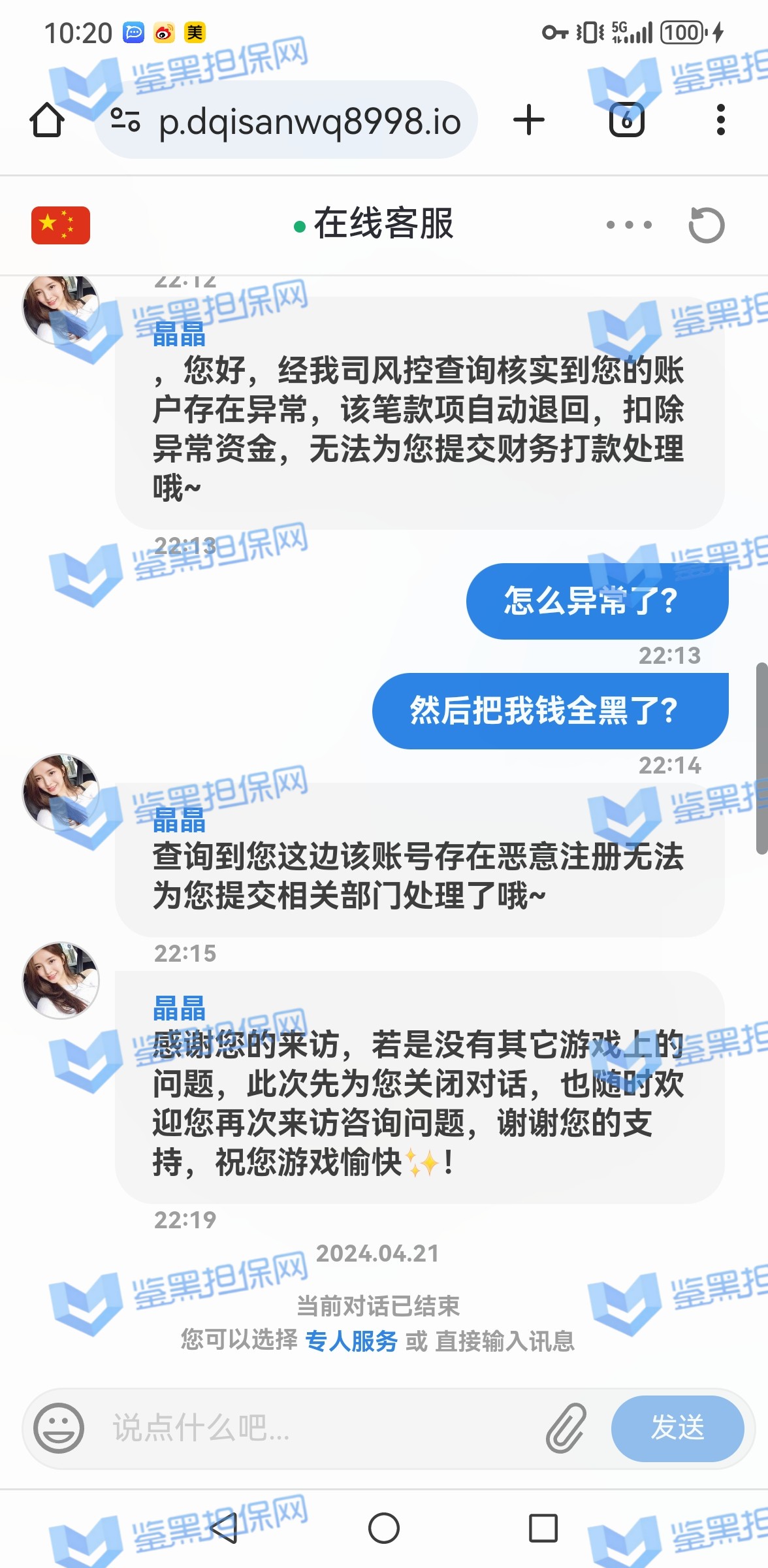
Task: Refresh the online customer service chat
Action: (x=706, y=225)
